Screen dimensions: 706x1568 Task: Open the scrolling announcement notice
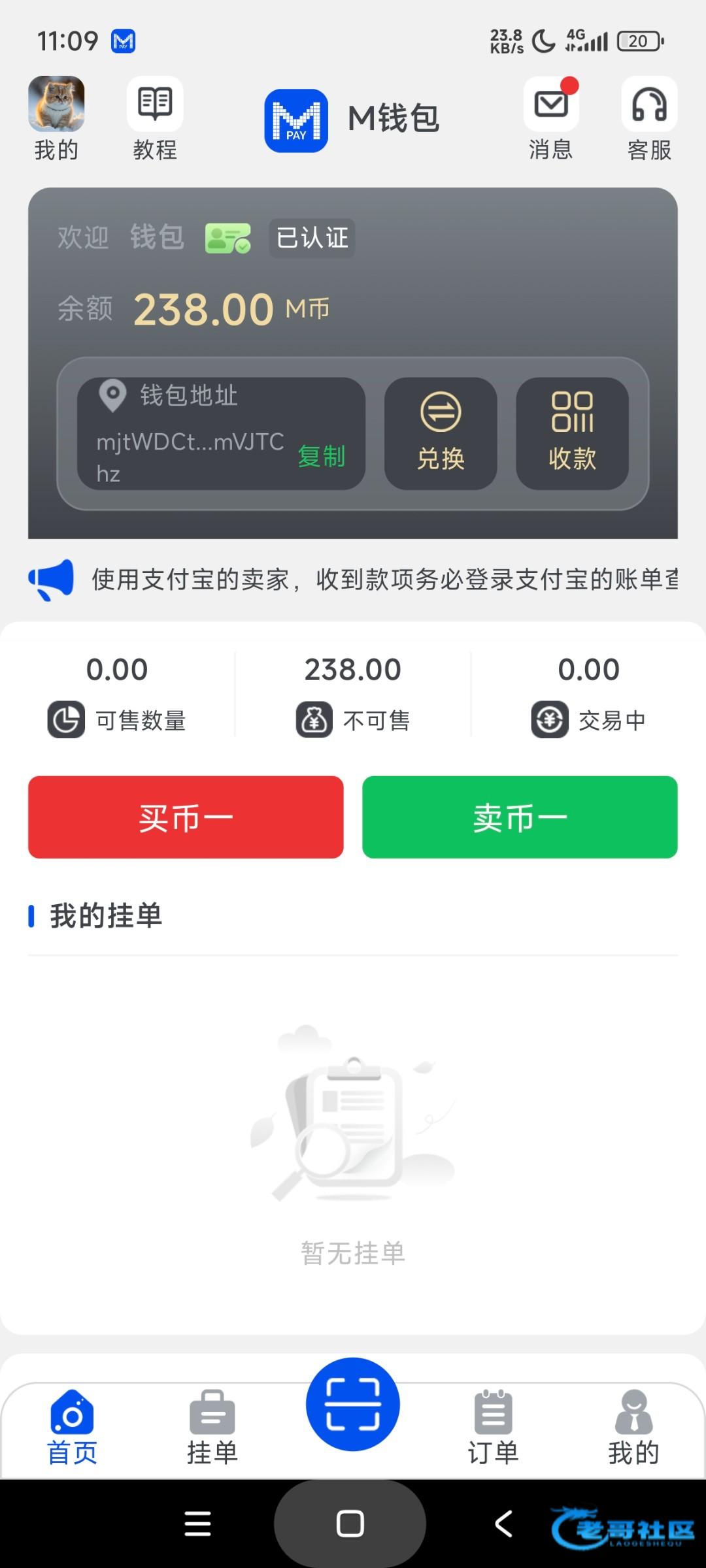tap(384, 579)
